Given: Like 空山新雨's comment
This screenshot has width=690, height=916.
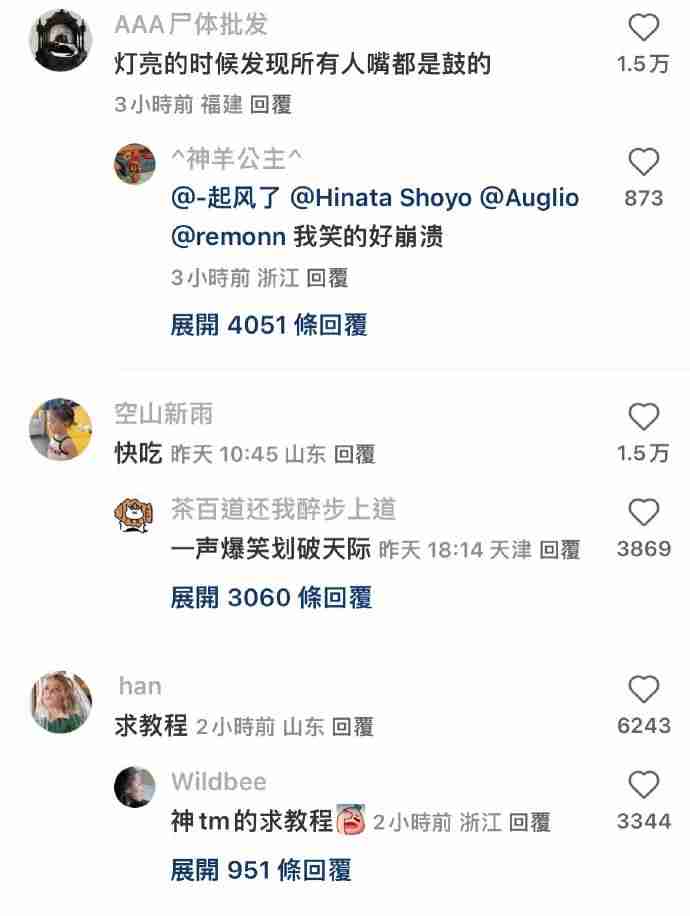Looking at the screenshot, I should coord(643,417).
